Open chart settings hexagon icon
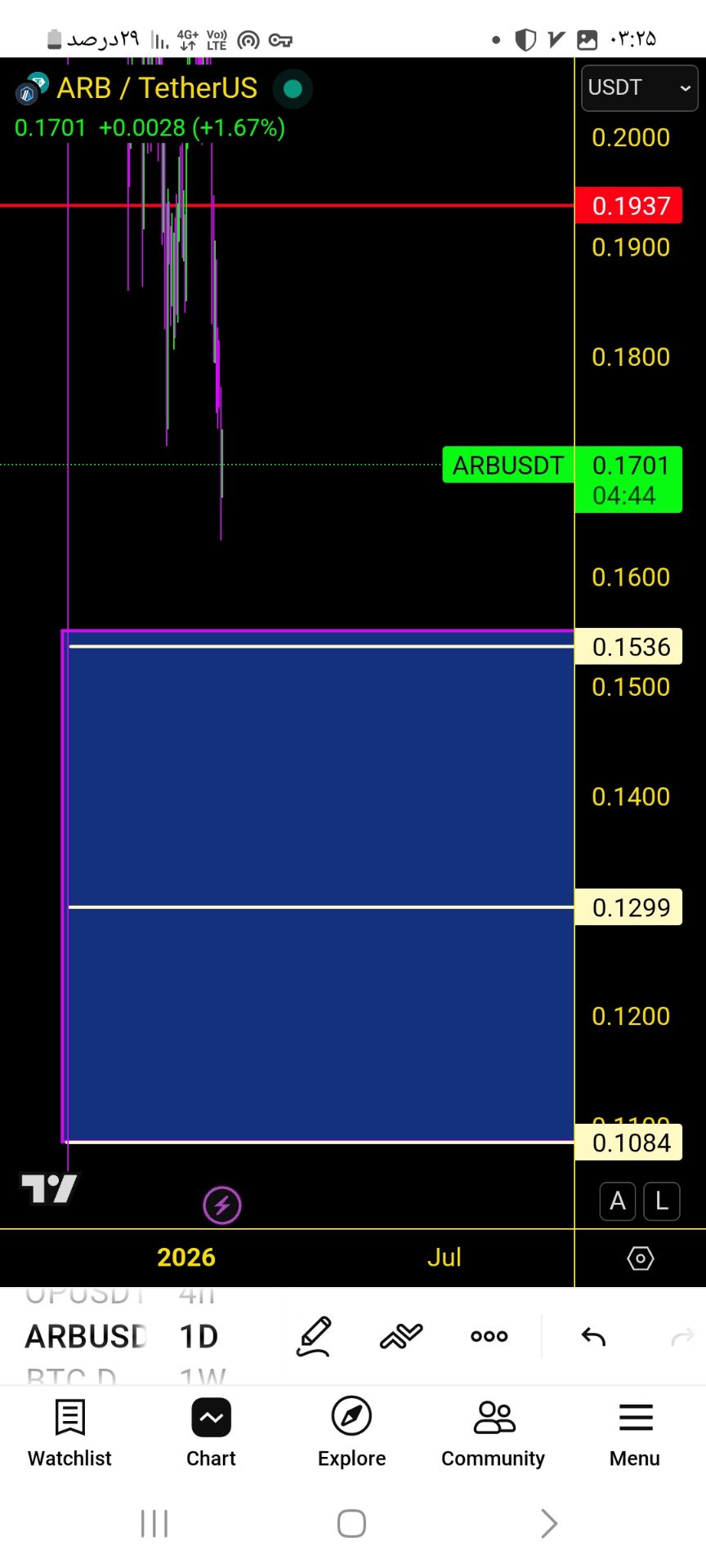 click(640, 1258)
